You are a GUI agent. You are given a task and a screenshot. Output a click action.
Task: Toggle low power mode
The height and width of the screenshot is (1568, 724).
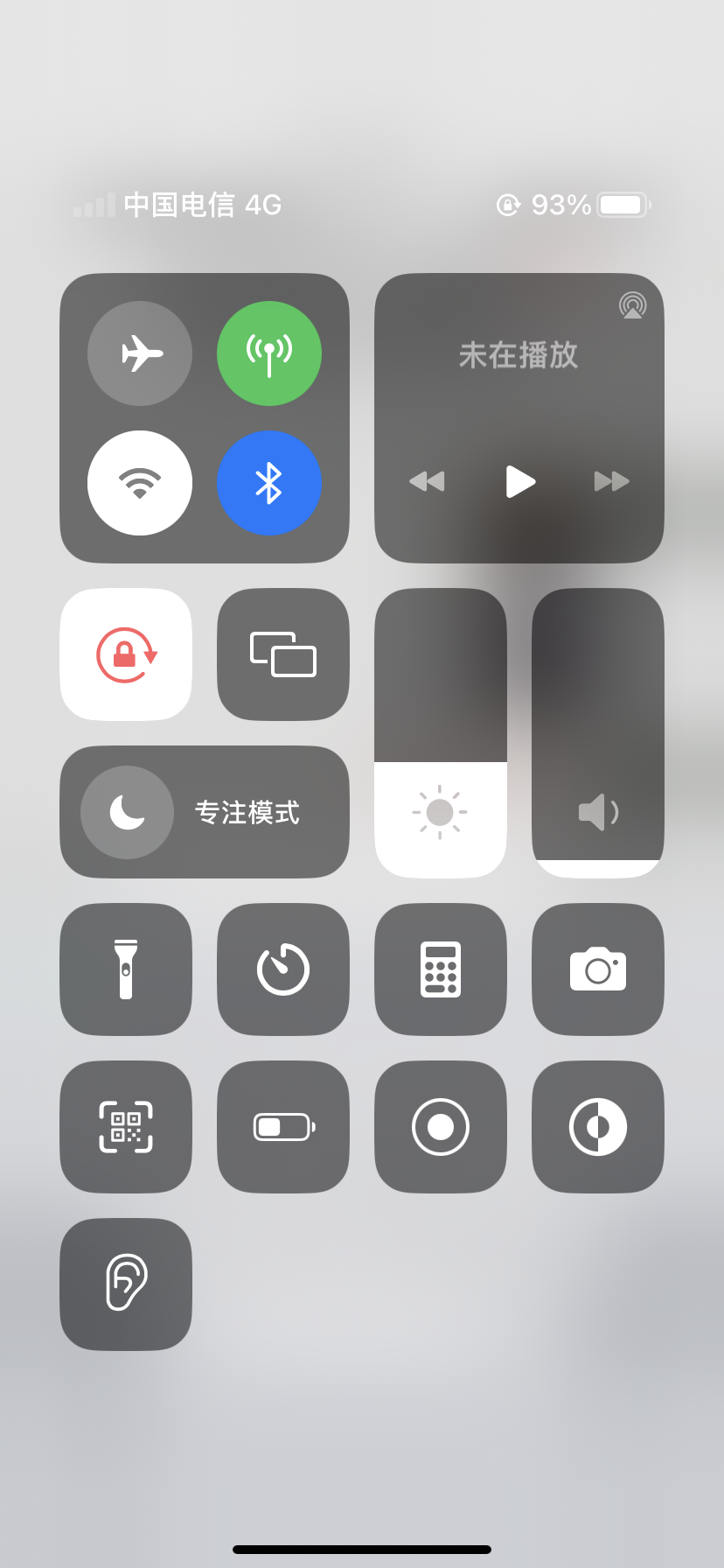click(283, 1127)
